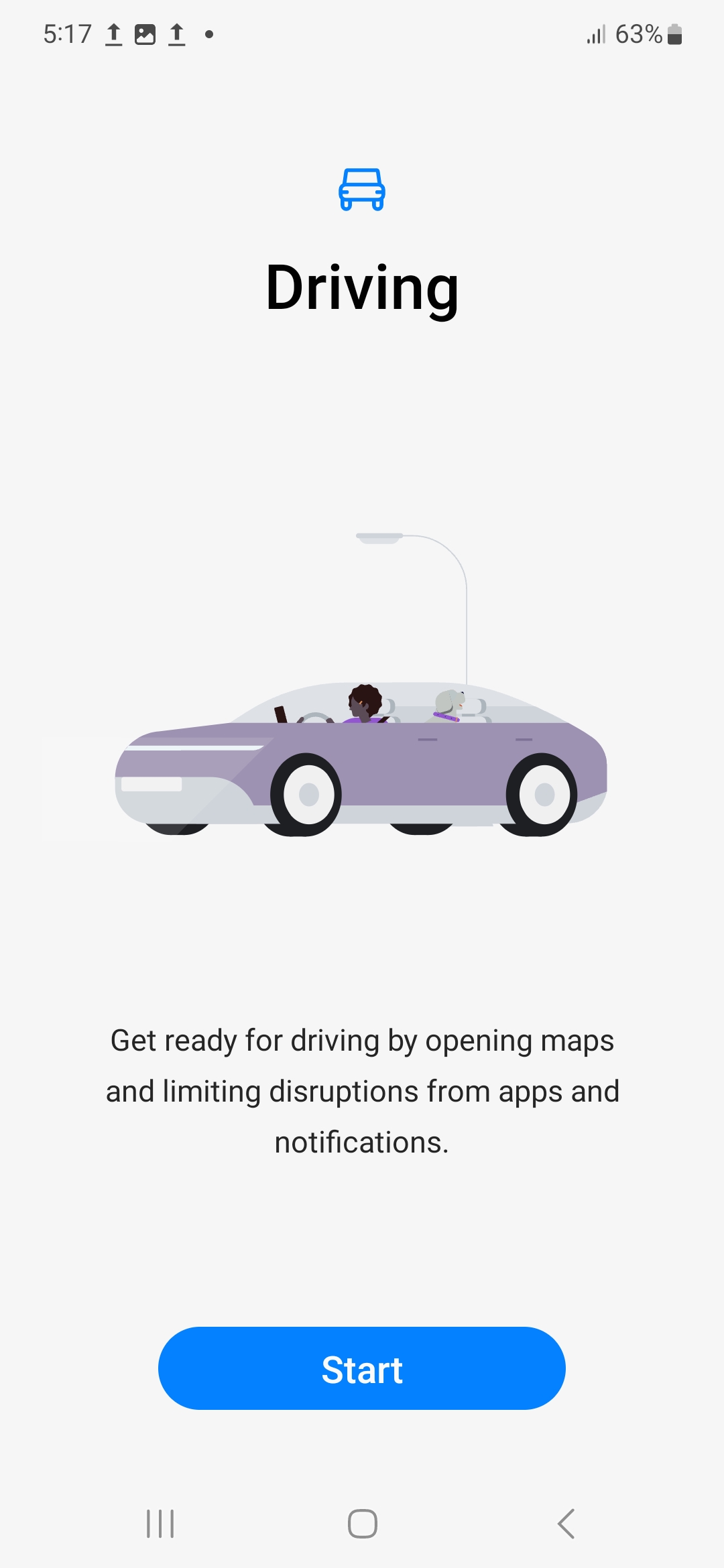The width and height of the screenshot is (724, 1568).
Task: Open the recent apps view
Action: [x=160, y=1524]
